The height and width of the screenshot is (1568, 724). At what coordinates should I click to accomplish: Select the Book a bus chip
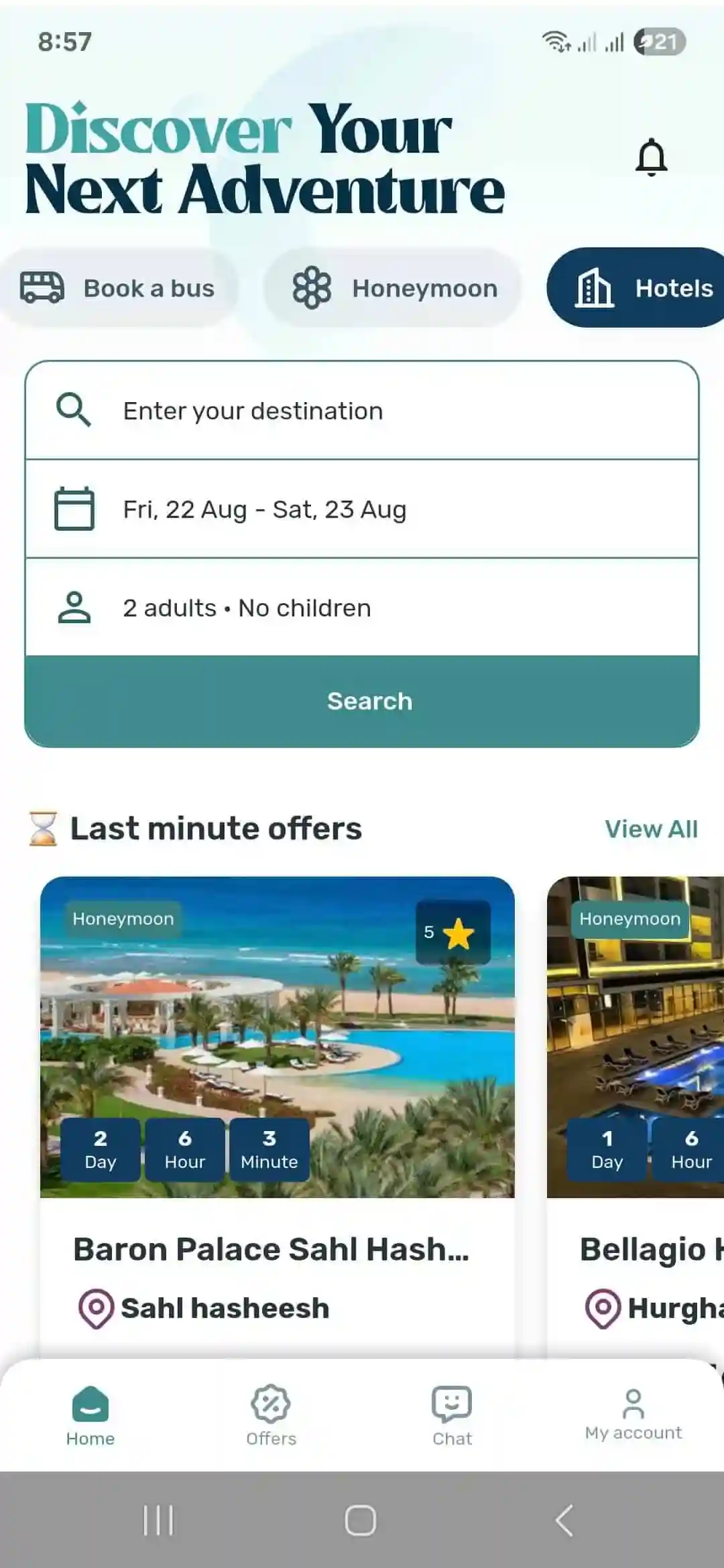coord(117,288)
